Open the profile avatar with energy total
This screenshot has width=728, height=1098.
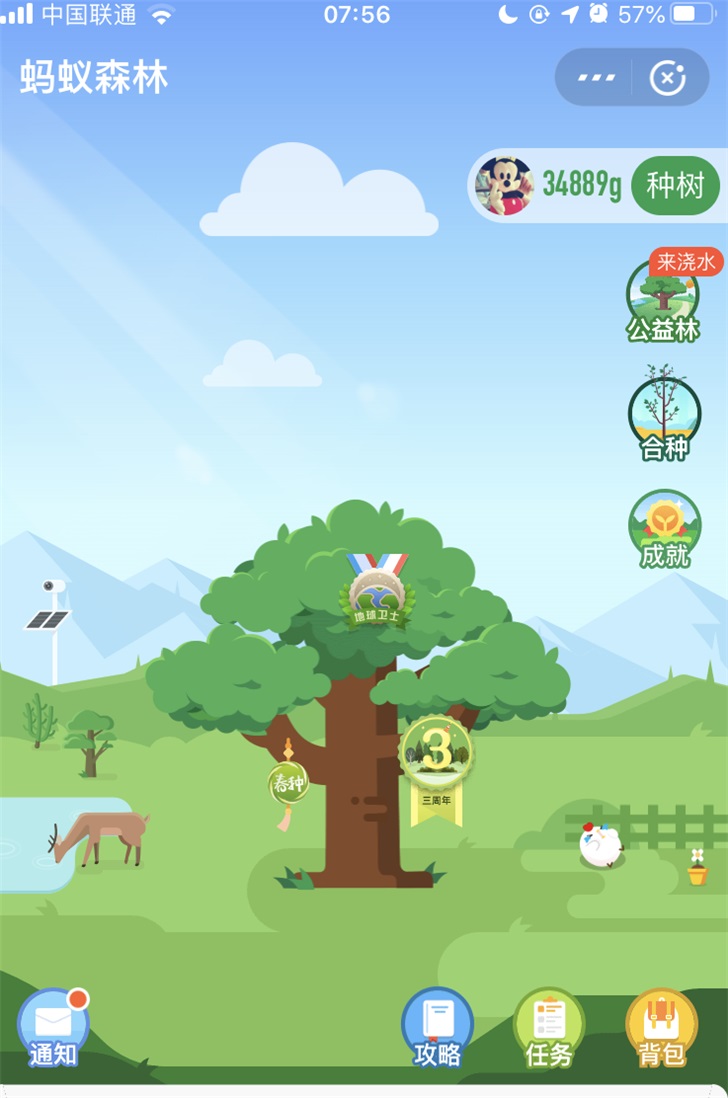(x=505, y=186)
